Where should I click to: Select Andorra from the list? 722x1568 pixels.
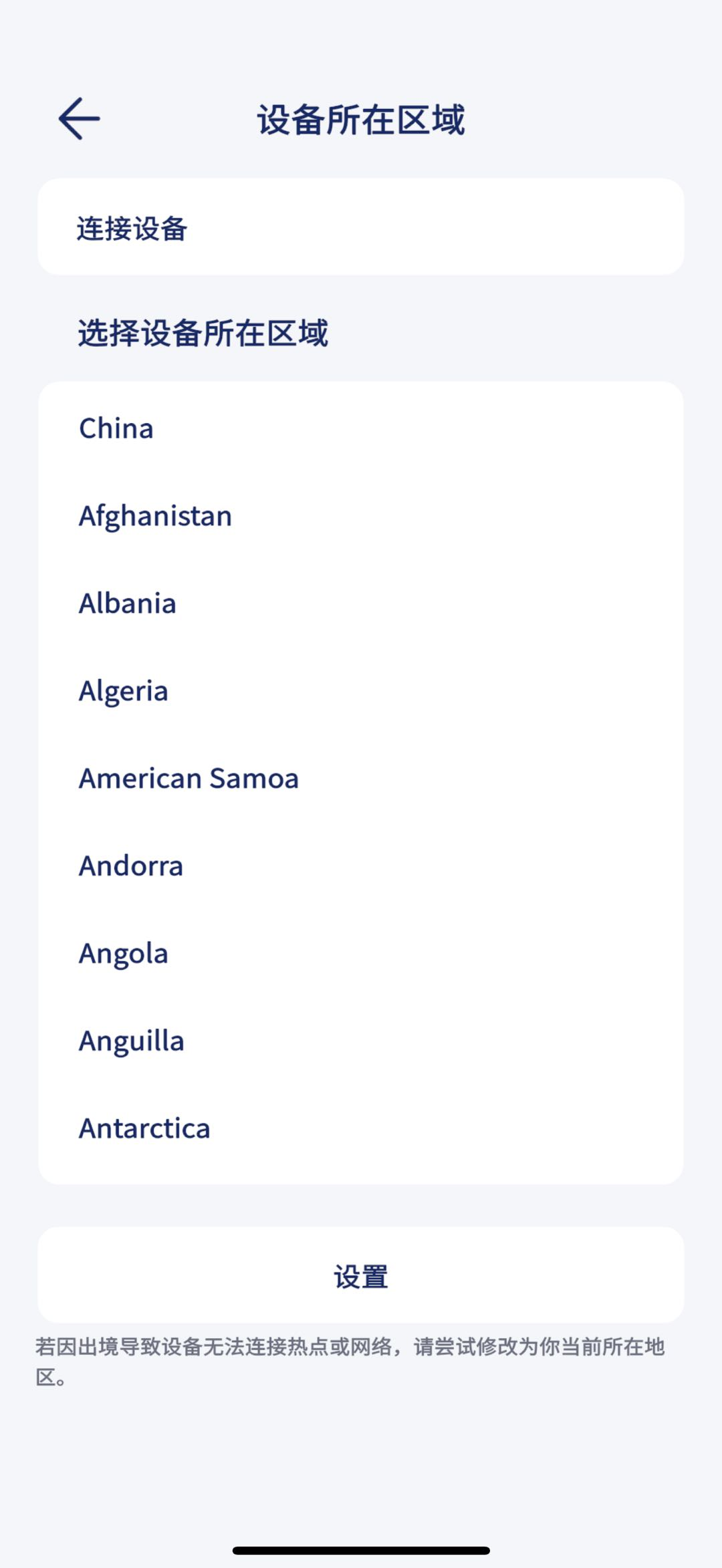click(x=361, y=866)
